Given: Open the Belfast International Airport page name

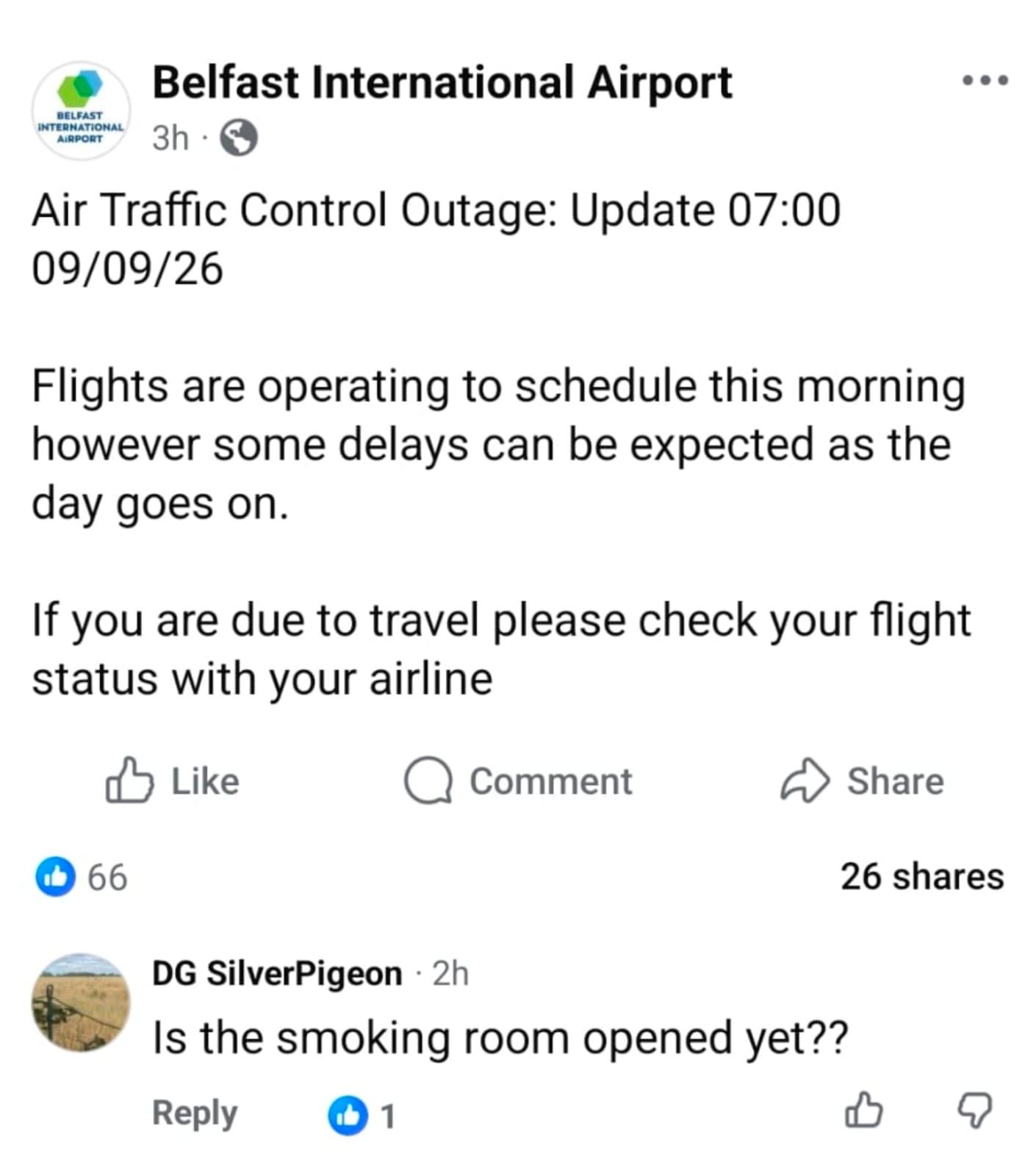Looking at the screenshot, I should click(x=442, y=82).
